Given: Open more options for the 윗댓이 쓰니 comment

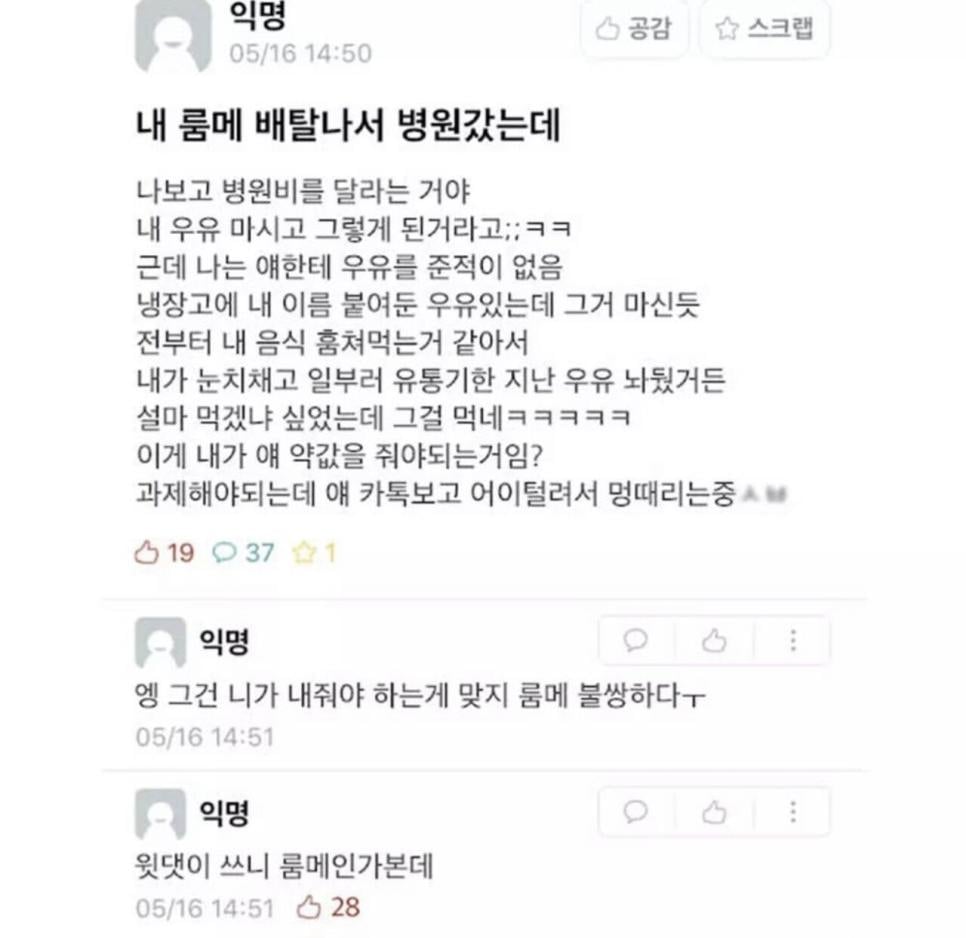Looking at the screenshot, I should 792,812.
